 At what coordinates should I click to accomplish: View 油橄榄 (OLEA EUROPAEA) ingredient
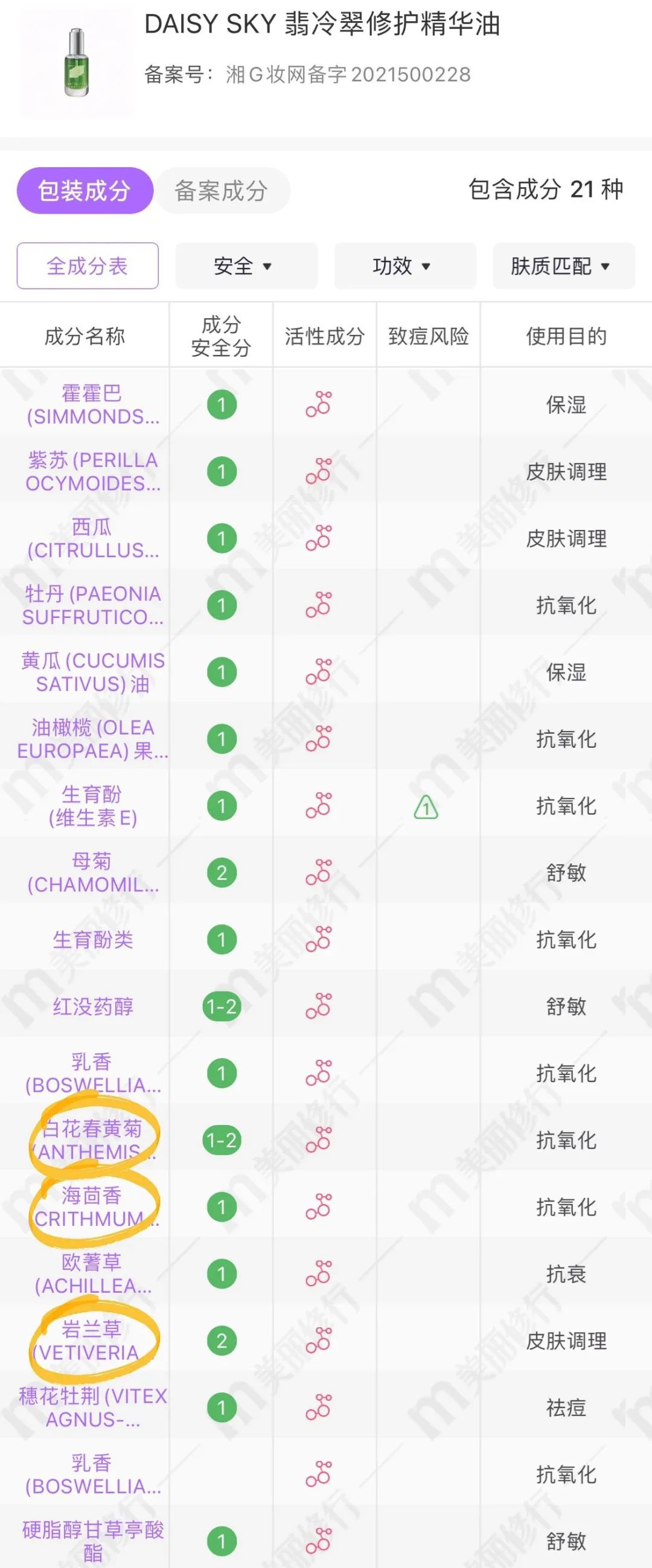tap(92, 739)
